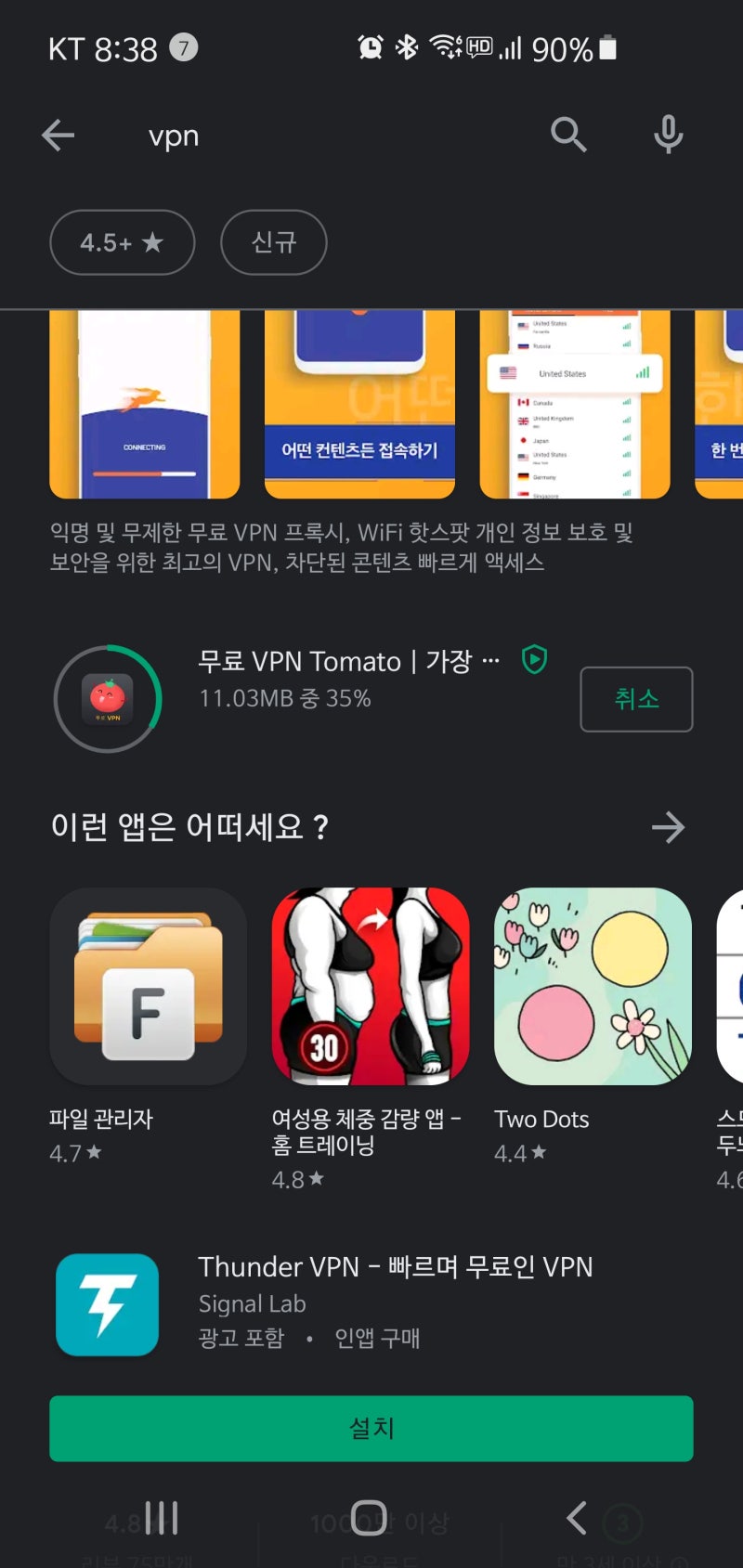
Task: View the CONNECTING screenshot preview
Action: tap(145, 405)
